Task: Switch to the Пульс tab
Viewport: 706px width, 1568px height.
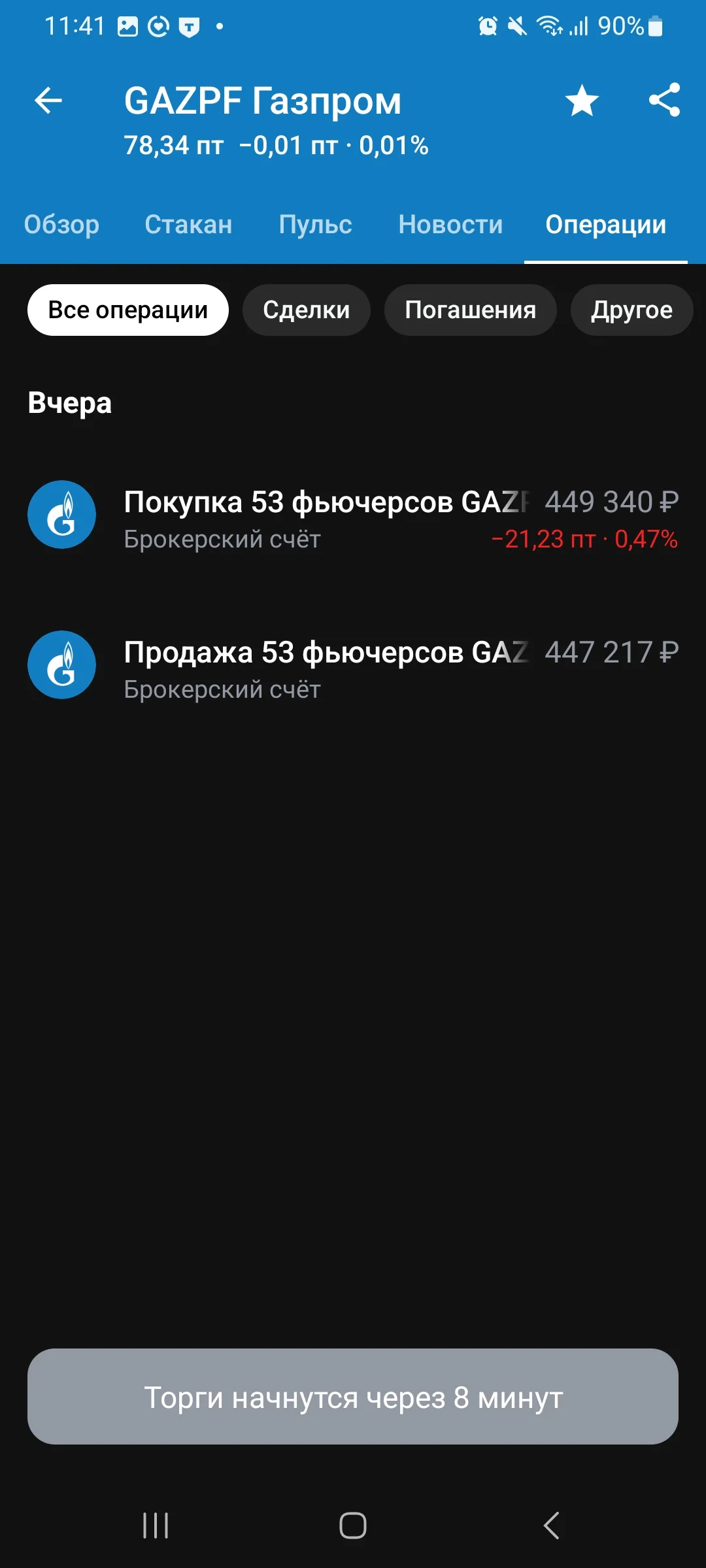Action: click(x=315, y=224)
